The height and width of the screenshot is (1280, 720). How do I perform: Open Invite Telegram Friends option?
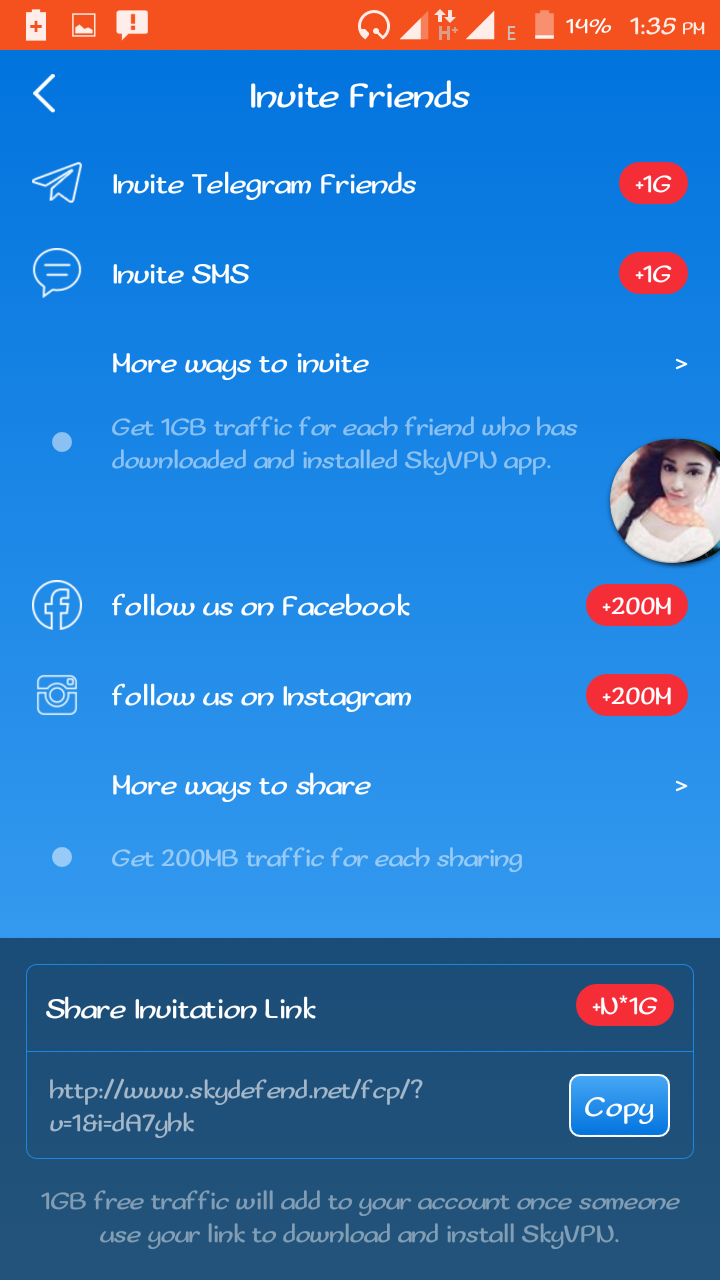pos(264,185)
